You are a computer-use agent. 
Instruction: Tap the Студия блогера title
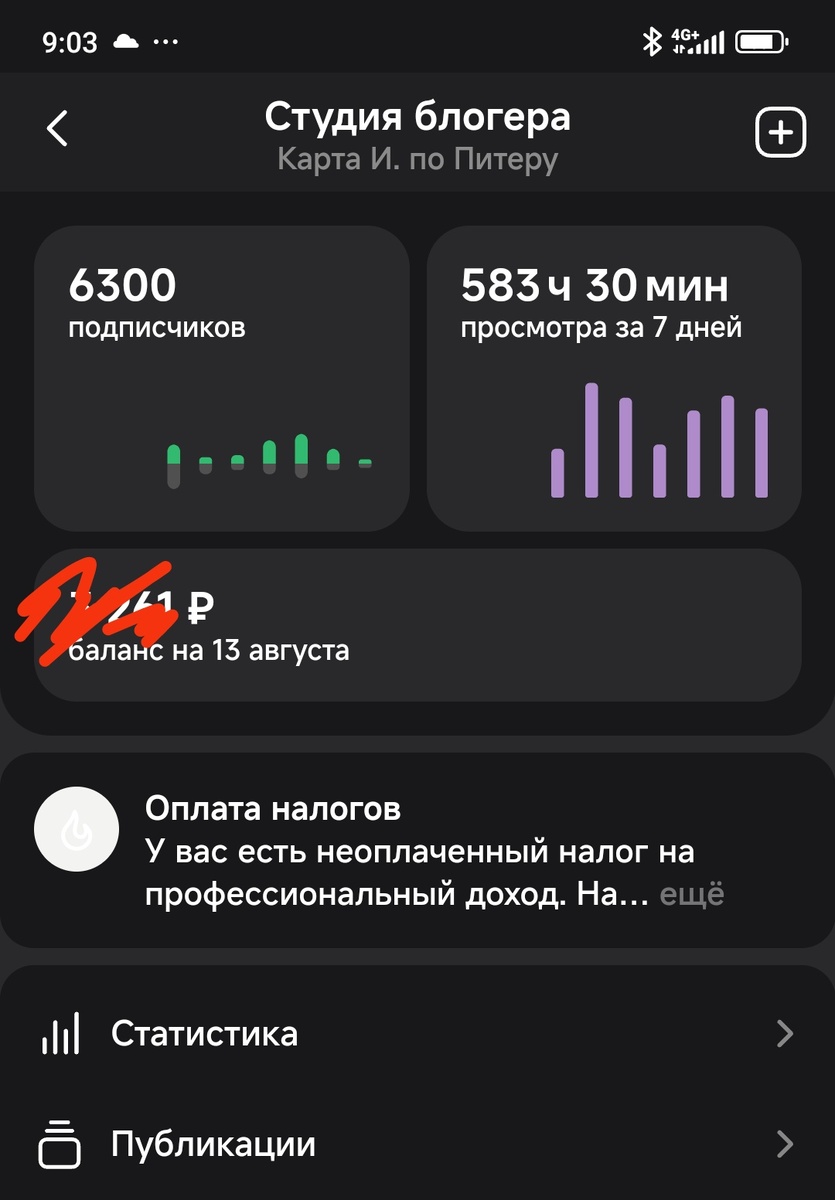[417, 117]
